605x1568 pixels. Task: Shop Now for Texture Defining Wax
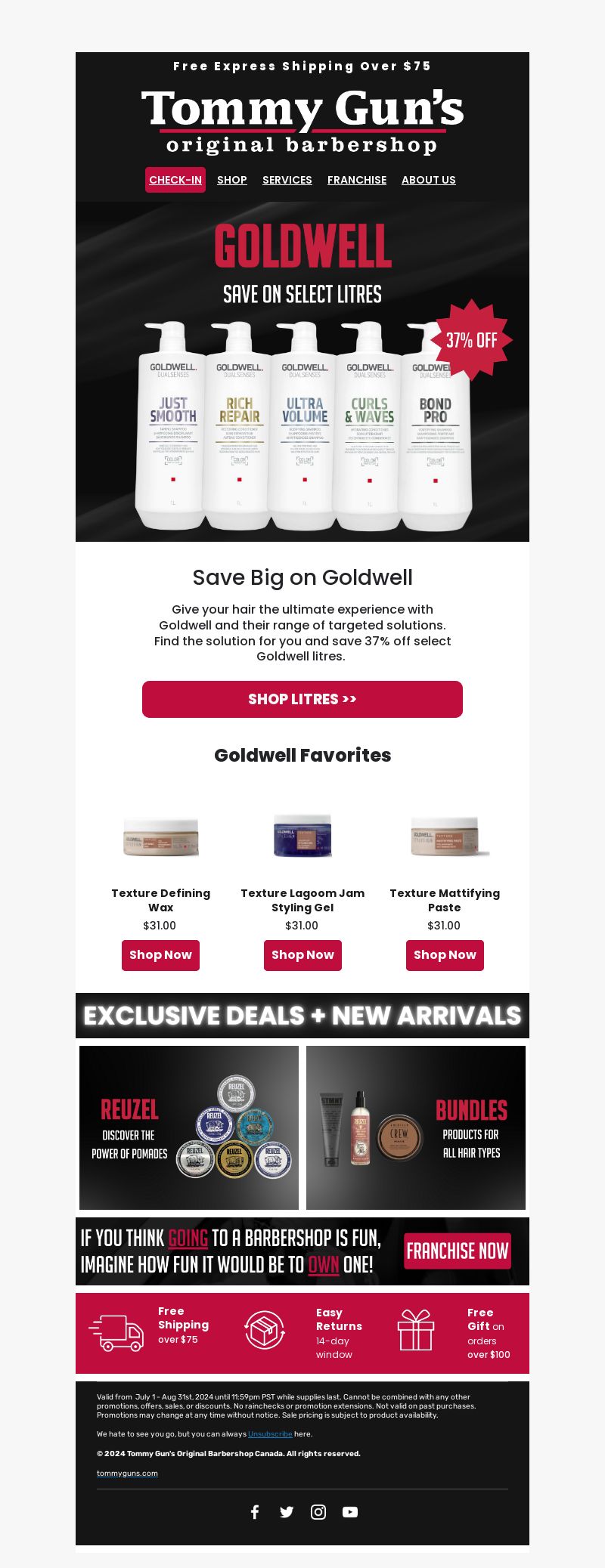coord(160,955)
